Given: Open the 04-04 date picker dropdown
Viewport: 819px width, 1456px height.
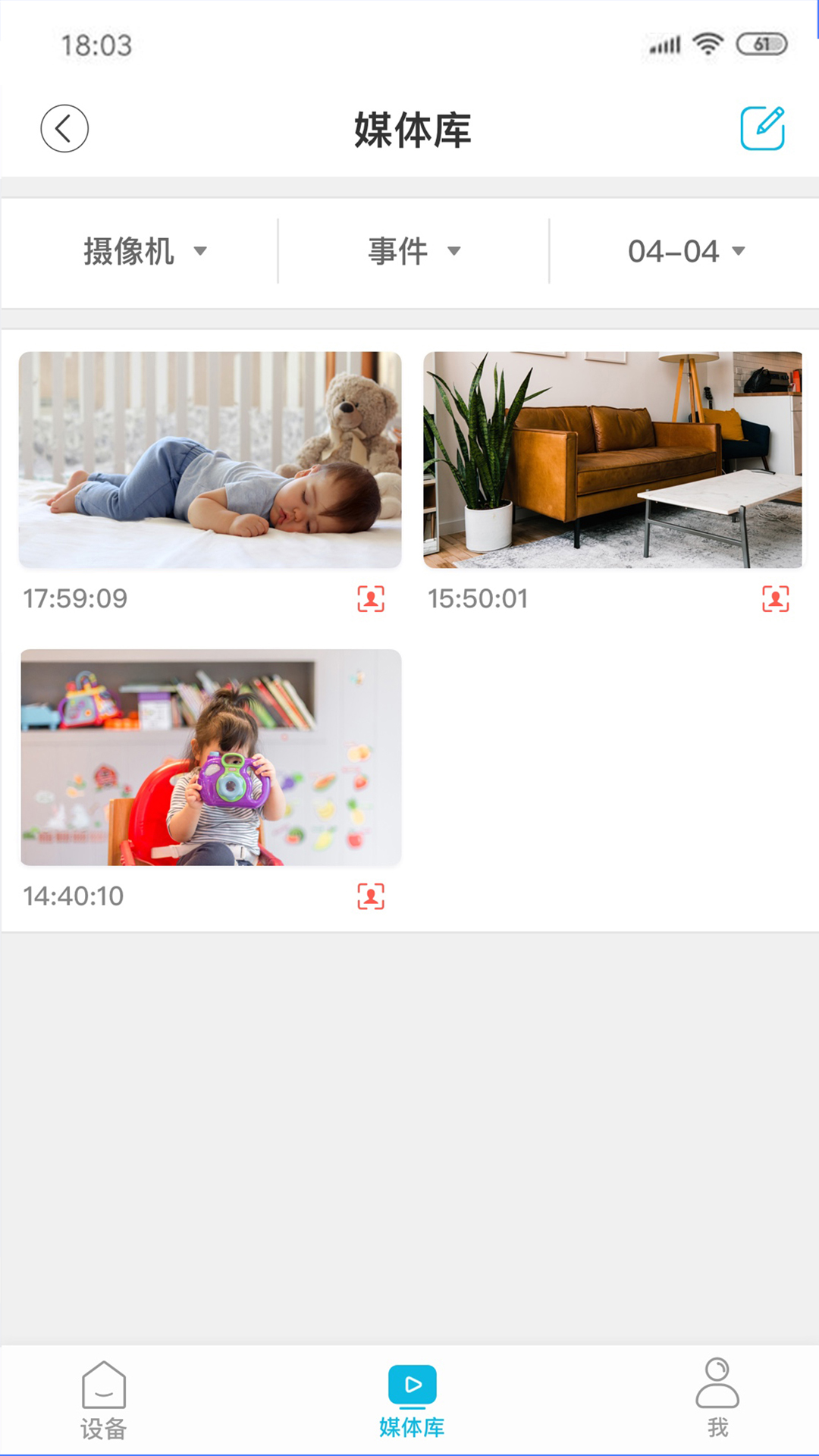Looking at the screenshot, I should click(686, 251).
